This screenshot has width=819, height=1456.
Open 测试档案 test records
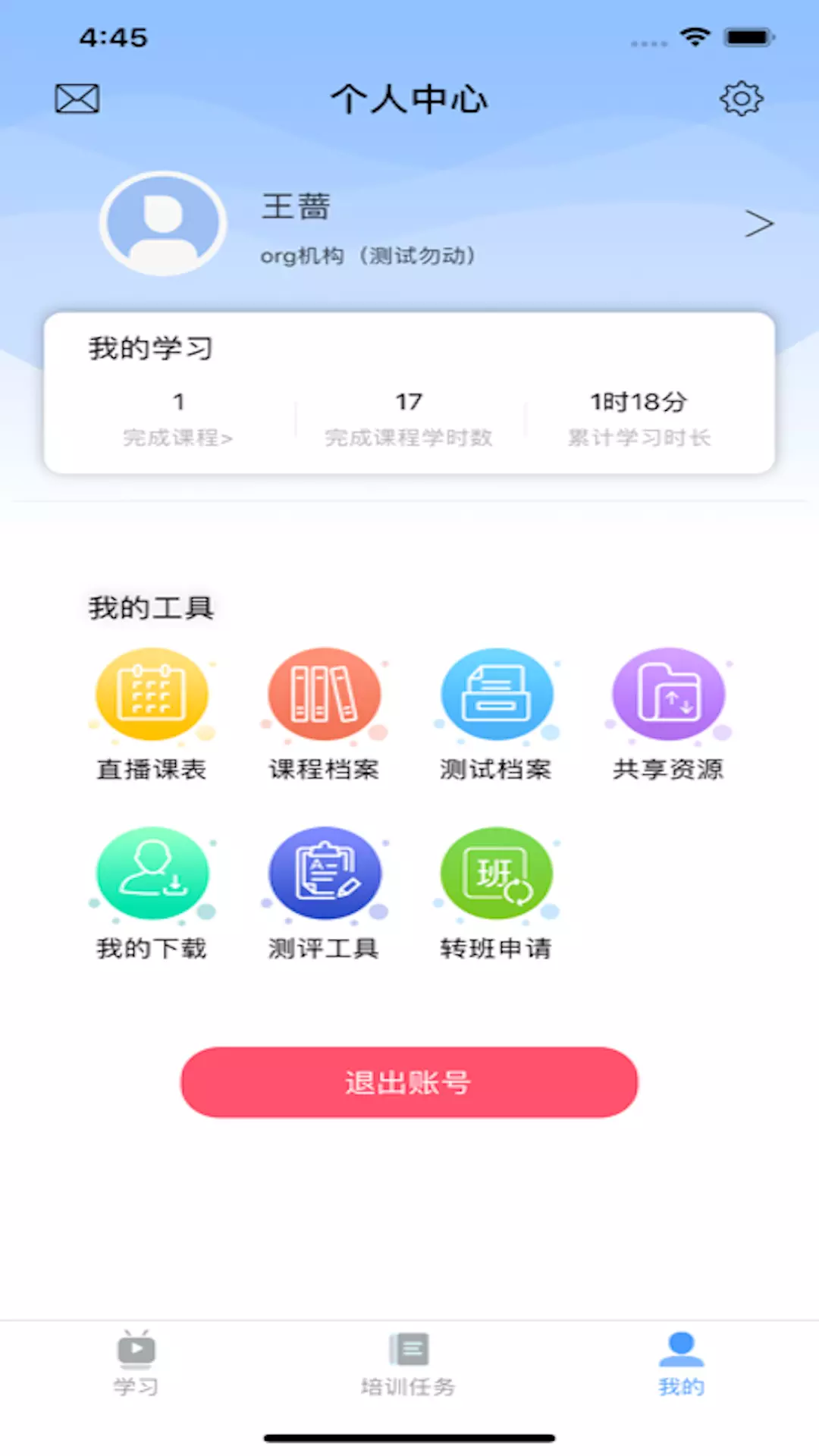(496, 714)
